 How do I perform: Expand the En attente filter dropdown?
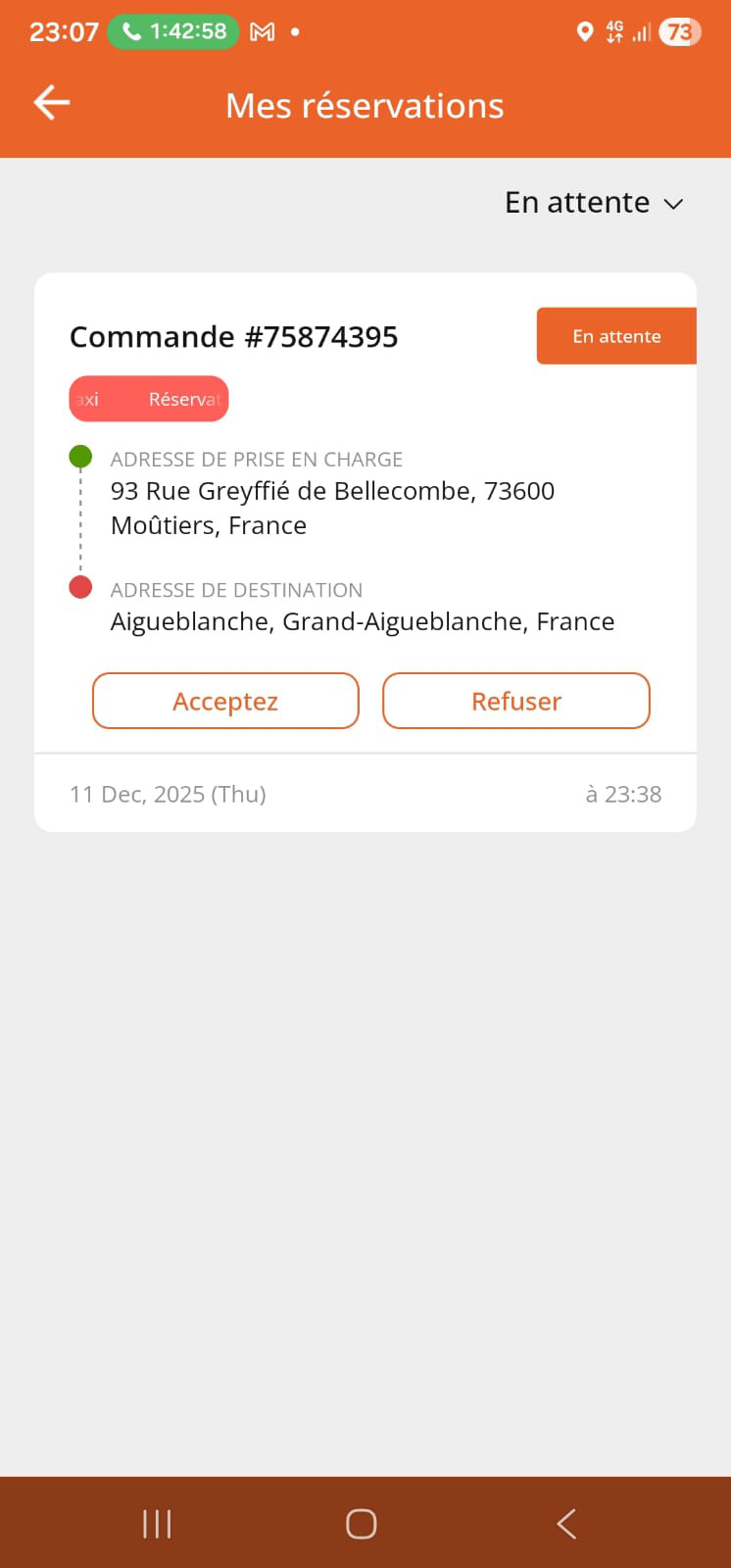tap(593, 203)
